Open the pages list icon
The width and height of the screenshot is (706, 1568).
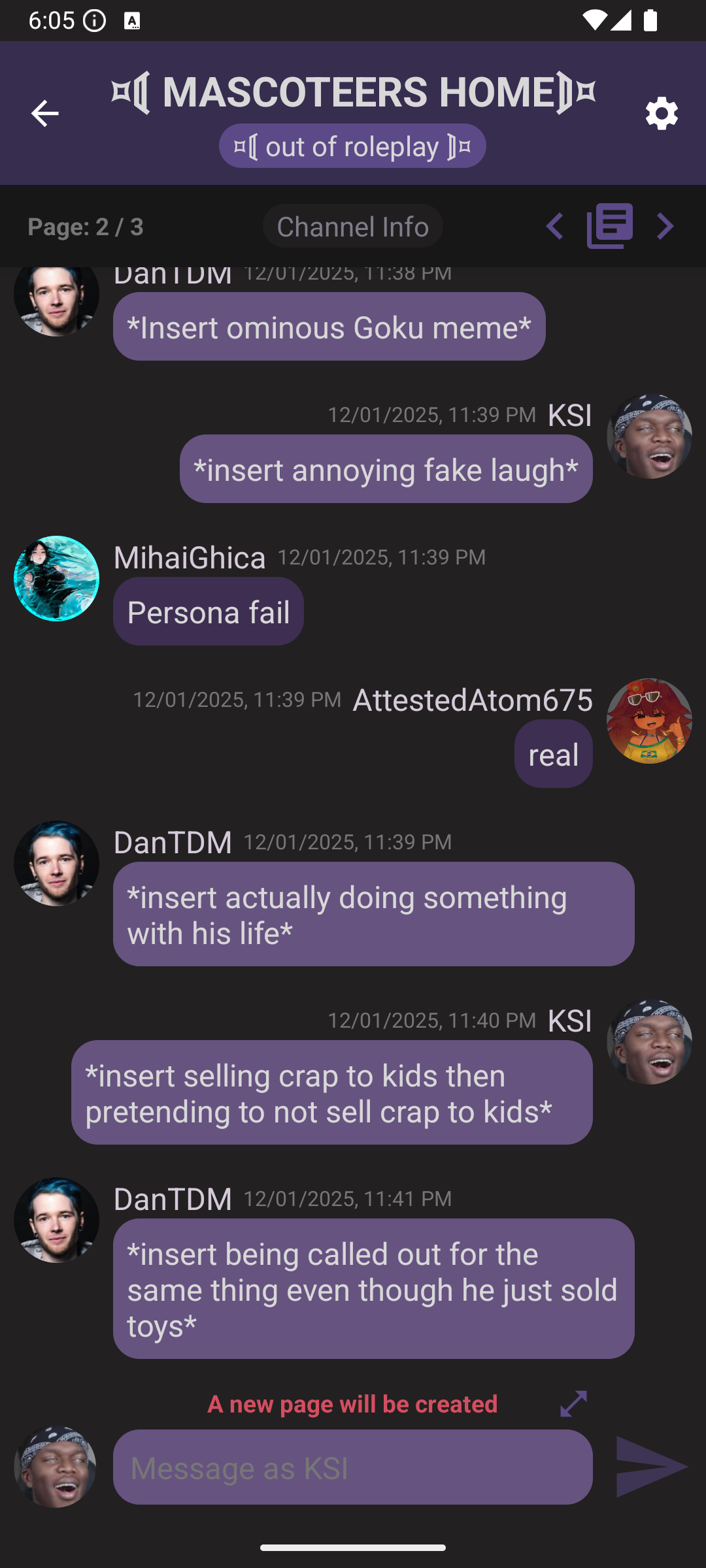coord(609,227)
